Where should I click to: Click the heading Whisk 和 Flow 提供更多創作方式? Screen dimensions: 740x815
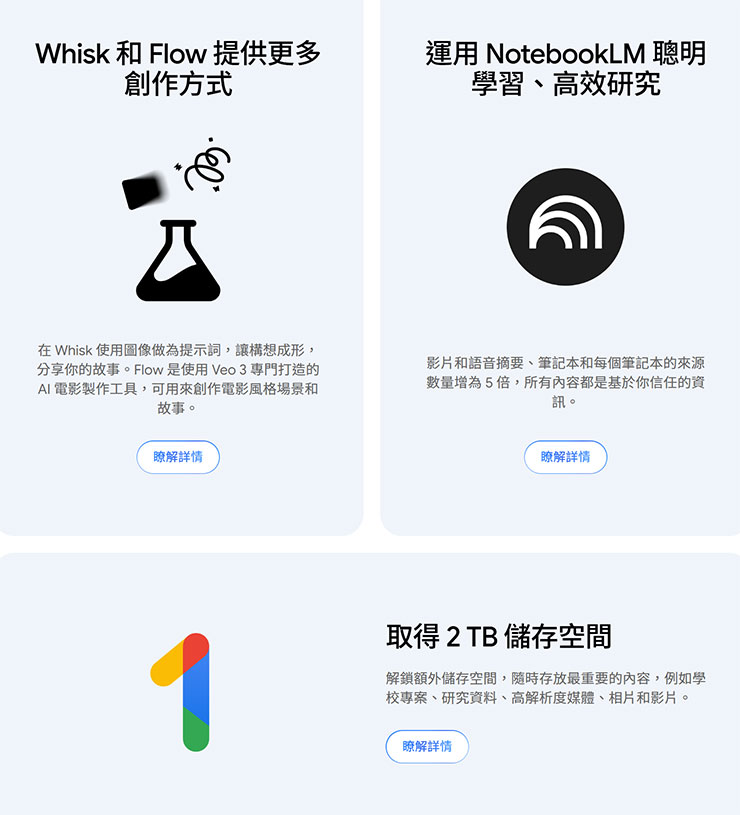(x=178, y=68)
